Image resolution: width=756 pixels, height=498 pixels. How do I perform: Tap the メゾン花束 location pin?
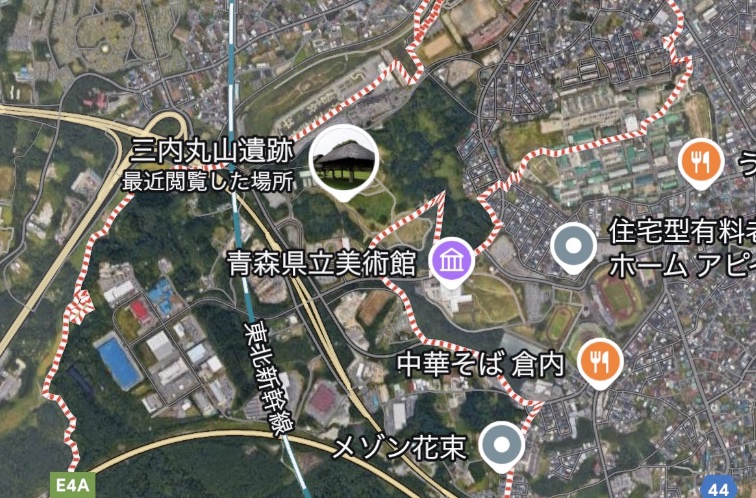tap(502, 444)
